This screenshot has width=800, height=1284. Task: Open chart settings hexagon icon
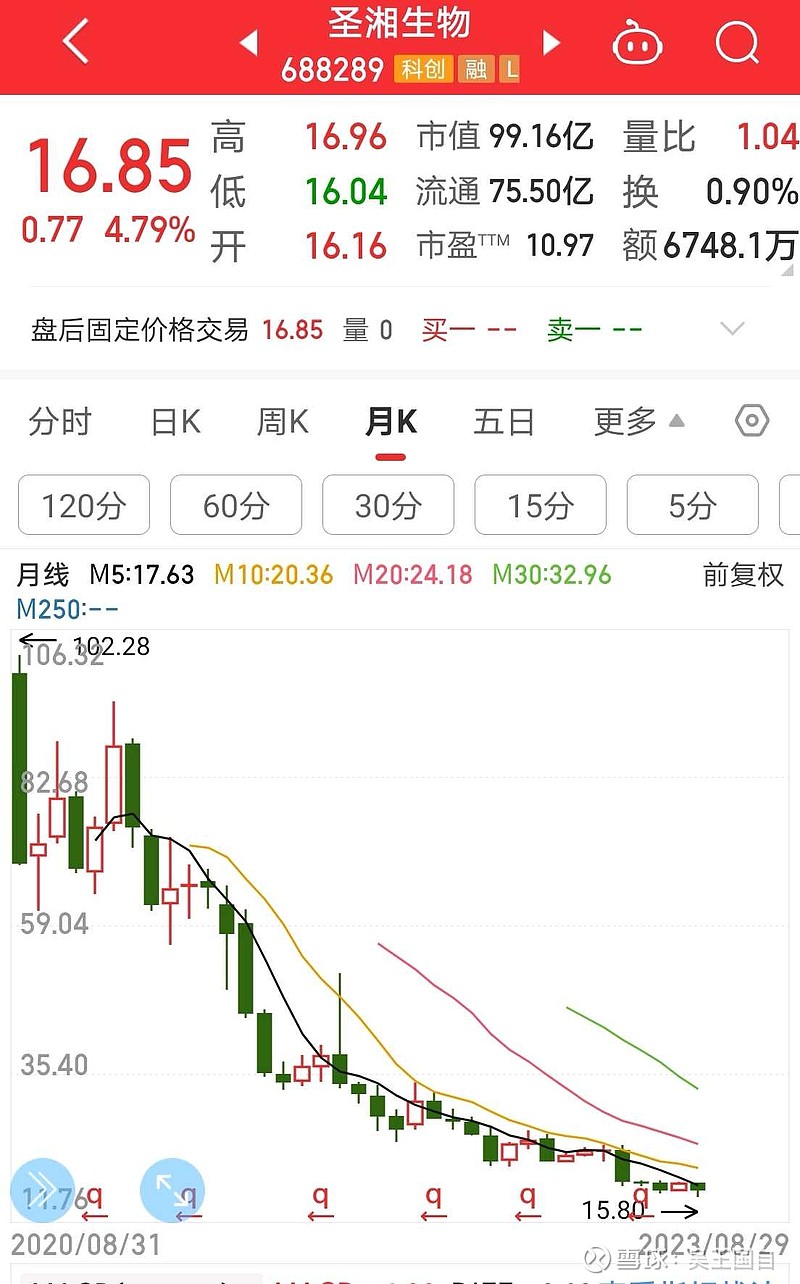[752, 421]
